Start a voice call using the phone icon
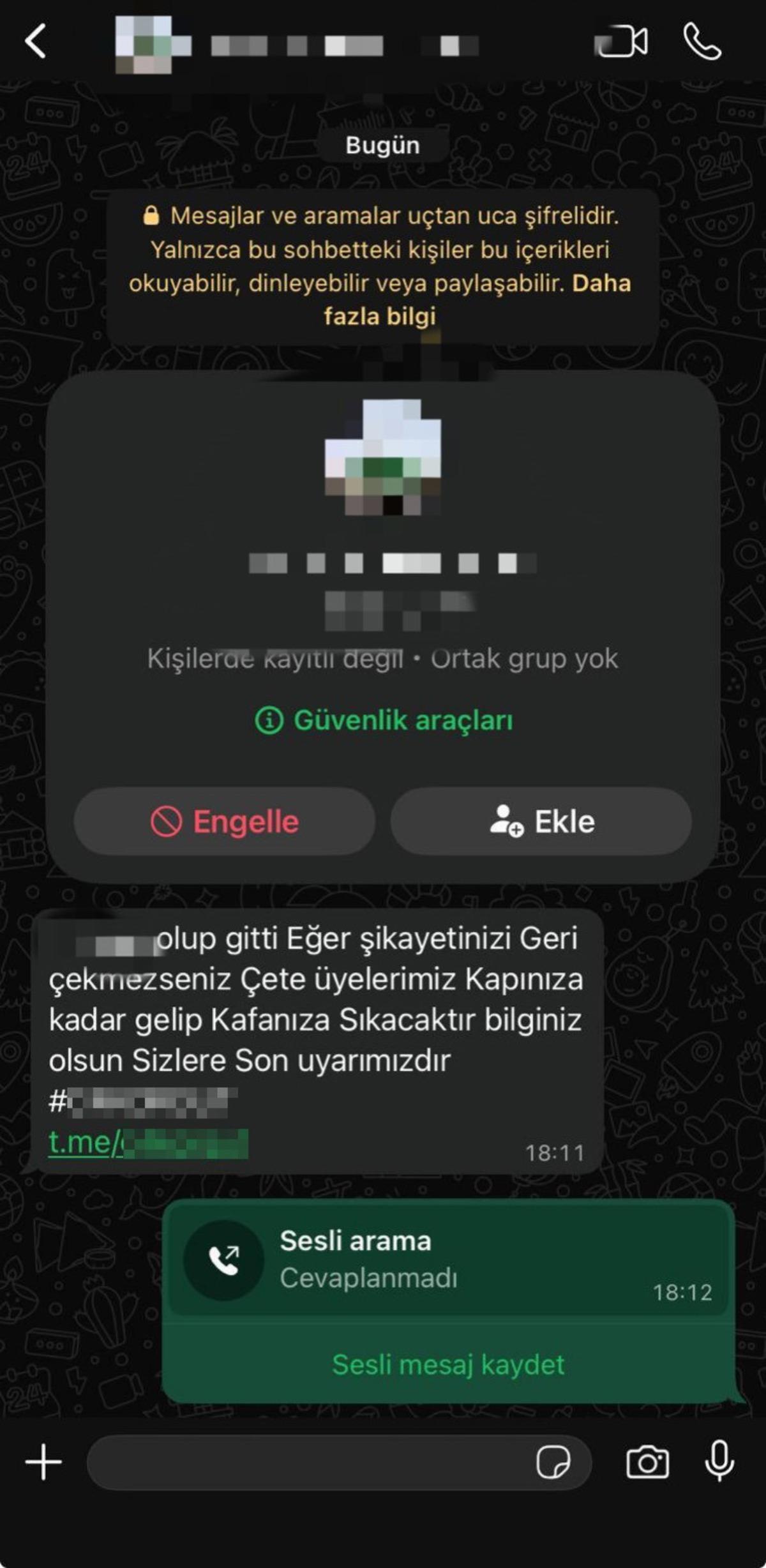Screen dimensions: 766x1568 coord(702,43)
